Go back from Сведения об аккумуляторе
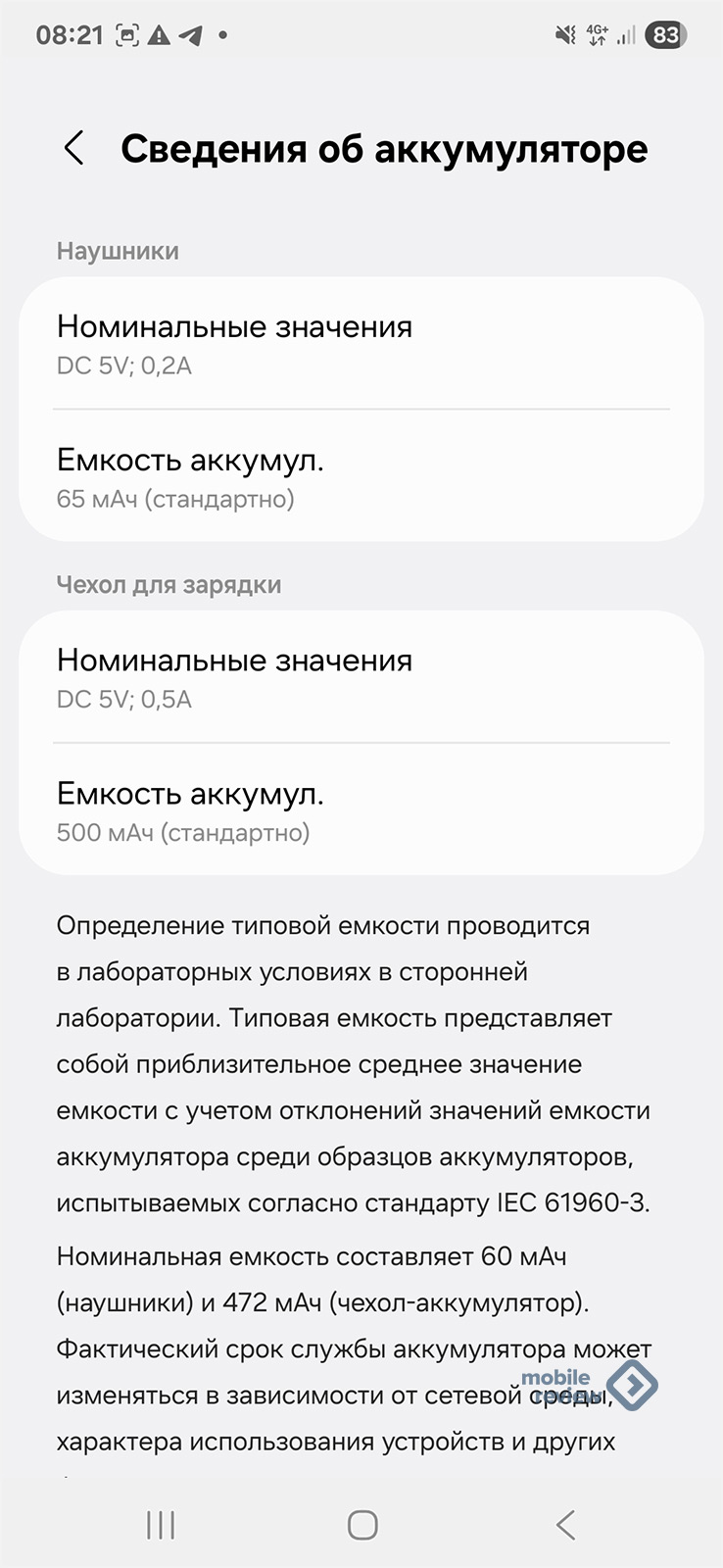 [x=73, y=149]
